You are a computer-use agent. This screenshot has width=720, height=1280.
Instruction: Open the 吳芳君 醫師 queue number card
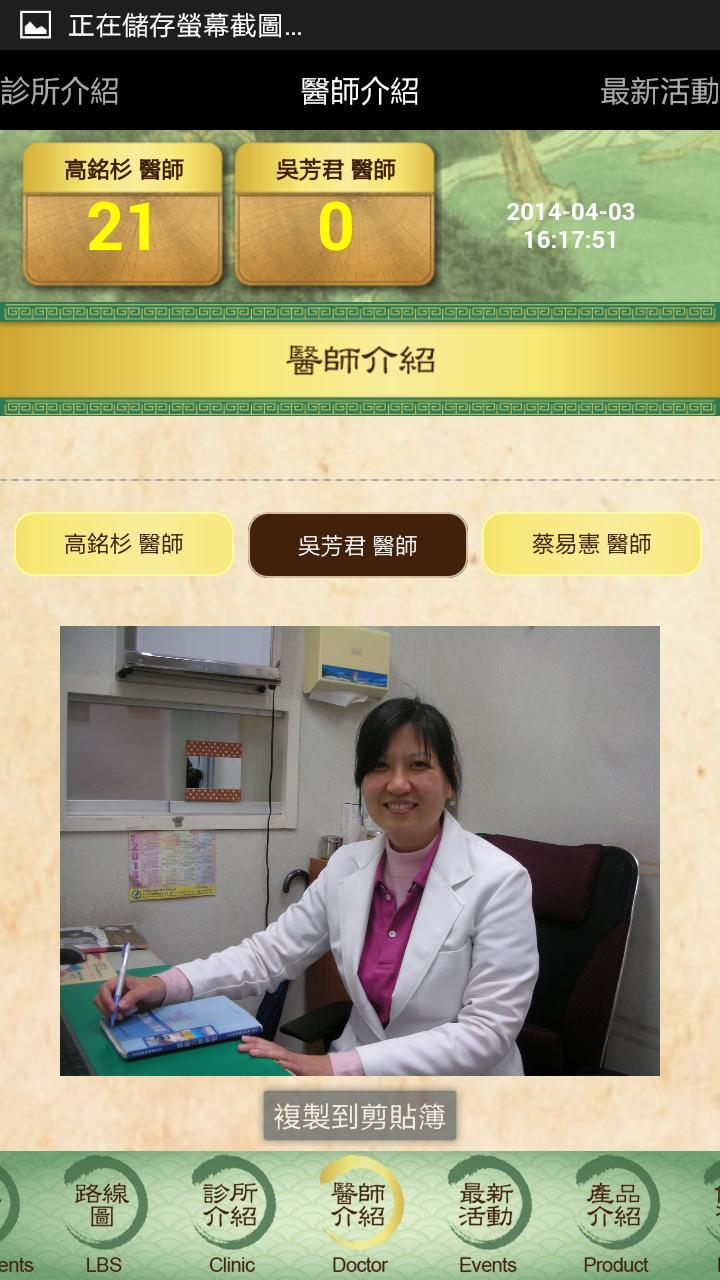click(335, 214)
